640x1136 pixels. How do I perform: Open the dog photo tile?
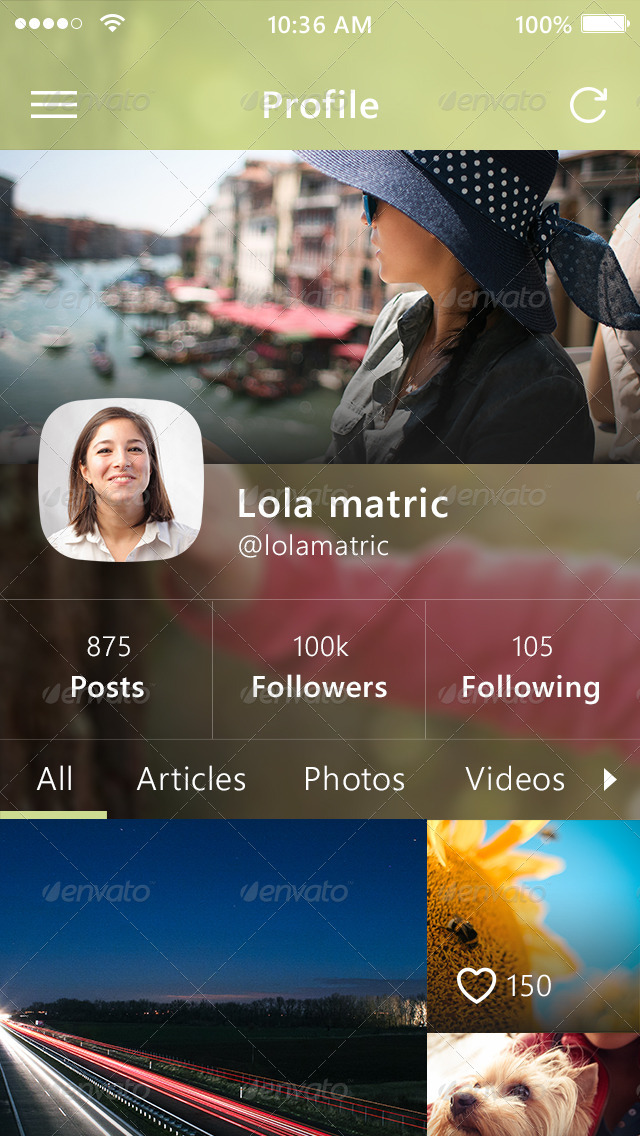pos(533,1086)
